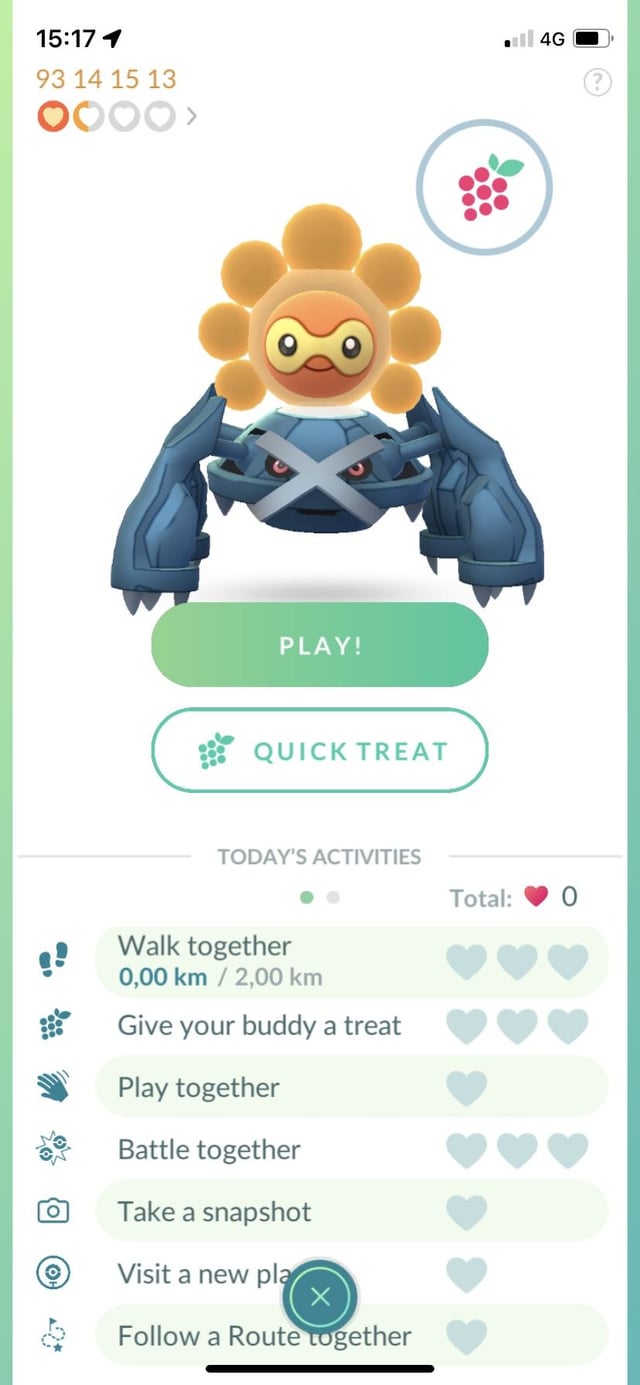
Task: Open the Walk together activity row
Action: click(x=350, y=961)
